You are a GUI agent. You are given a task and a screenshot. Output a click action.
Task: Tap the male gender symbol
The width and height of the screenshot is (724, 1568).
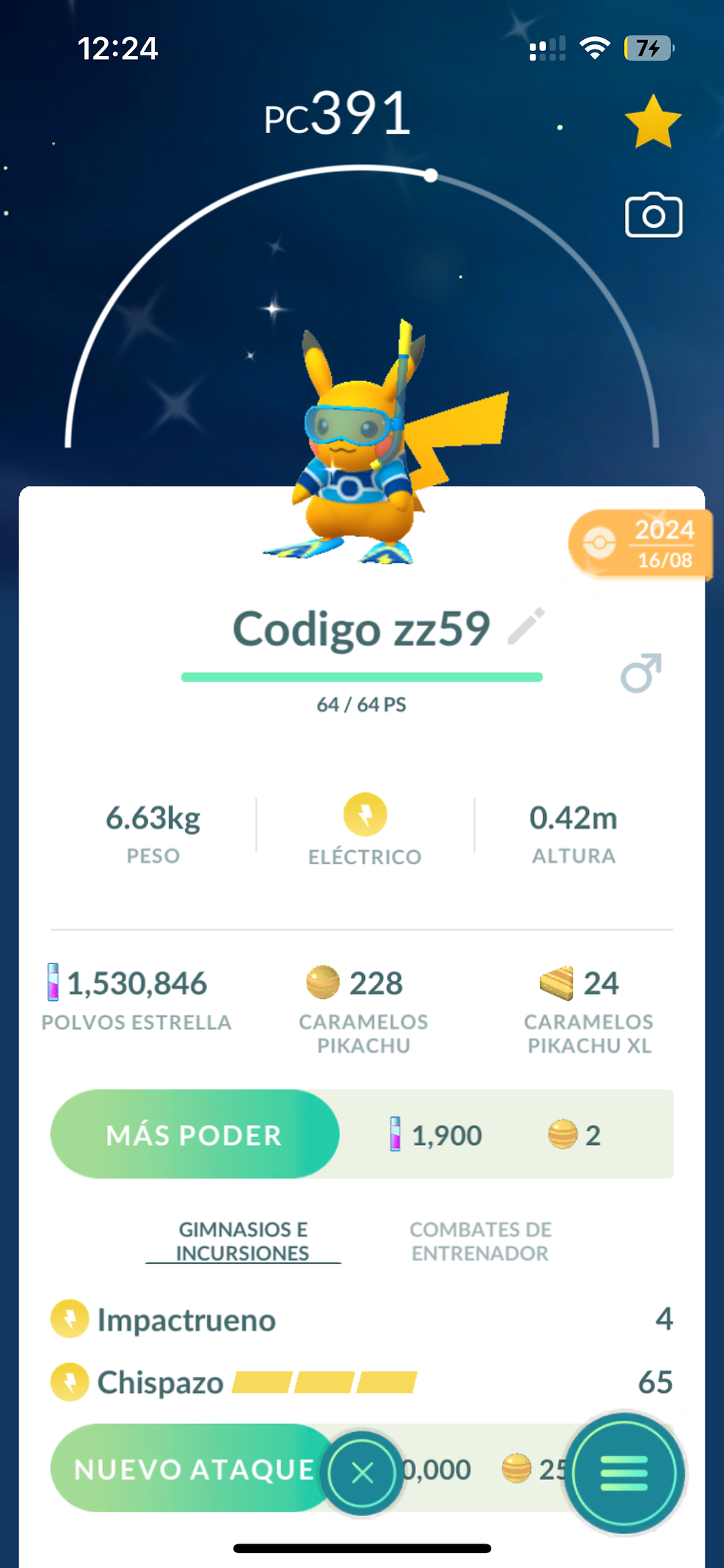[640, 674]
